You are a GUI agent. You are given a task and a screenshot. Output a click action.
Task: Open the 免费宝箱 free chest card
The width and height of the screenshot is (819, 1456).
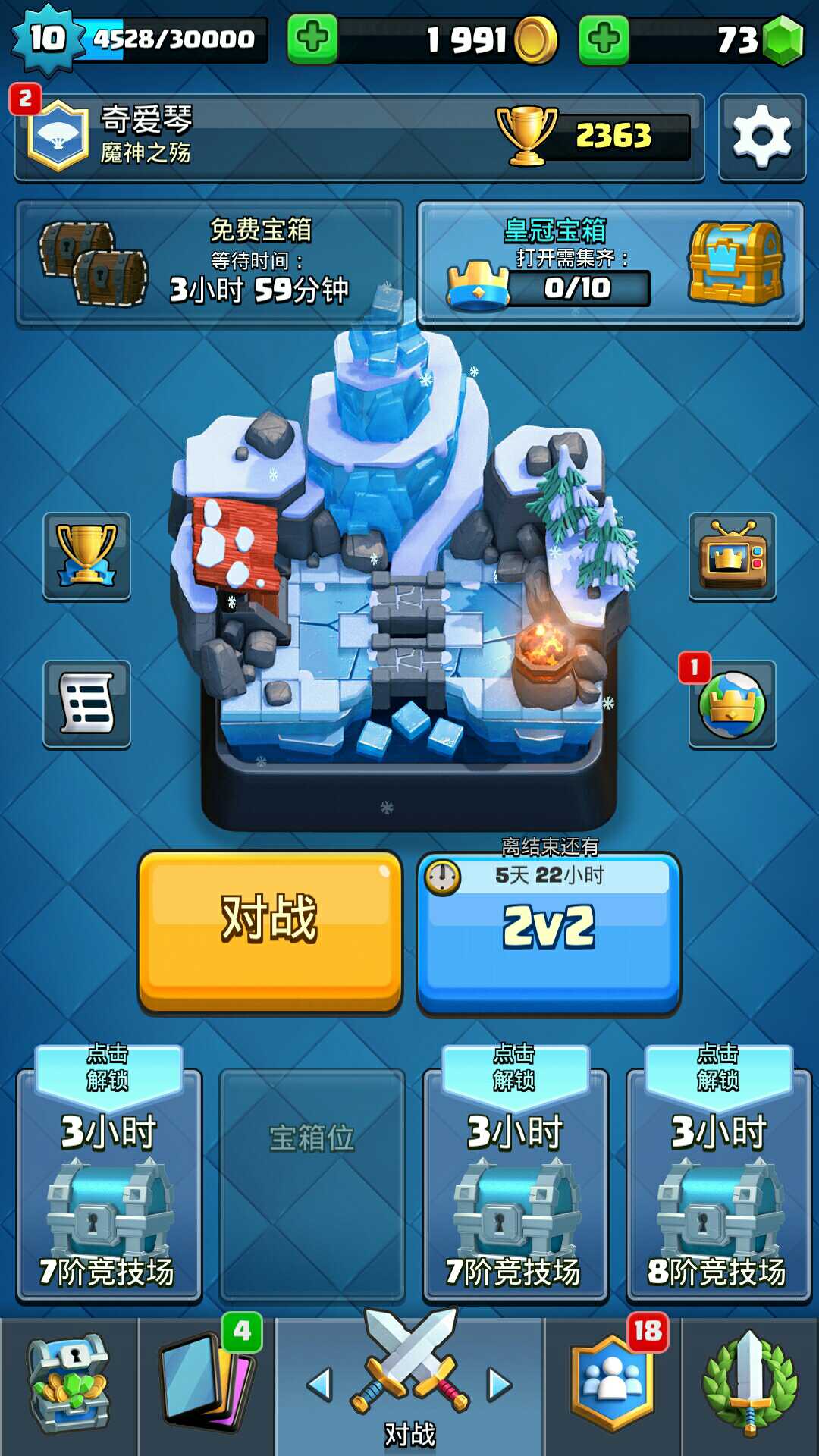[x=209, y=262]
